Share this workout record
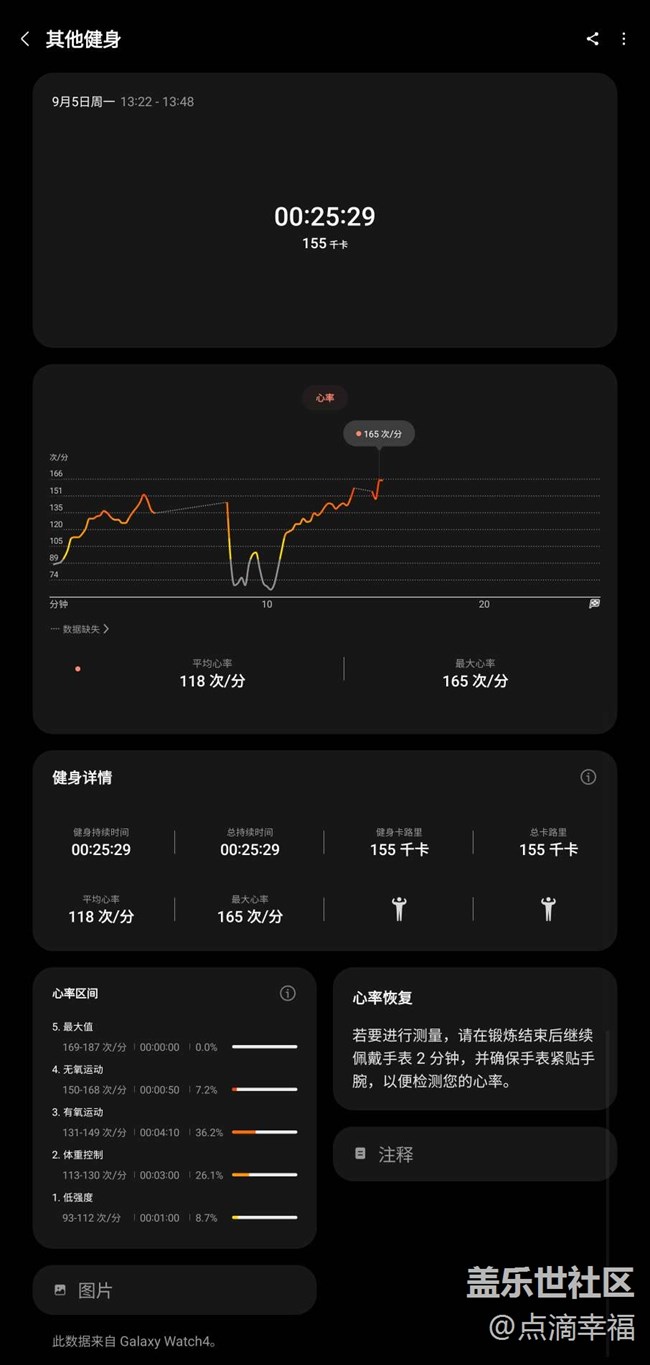 [592, 39]
